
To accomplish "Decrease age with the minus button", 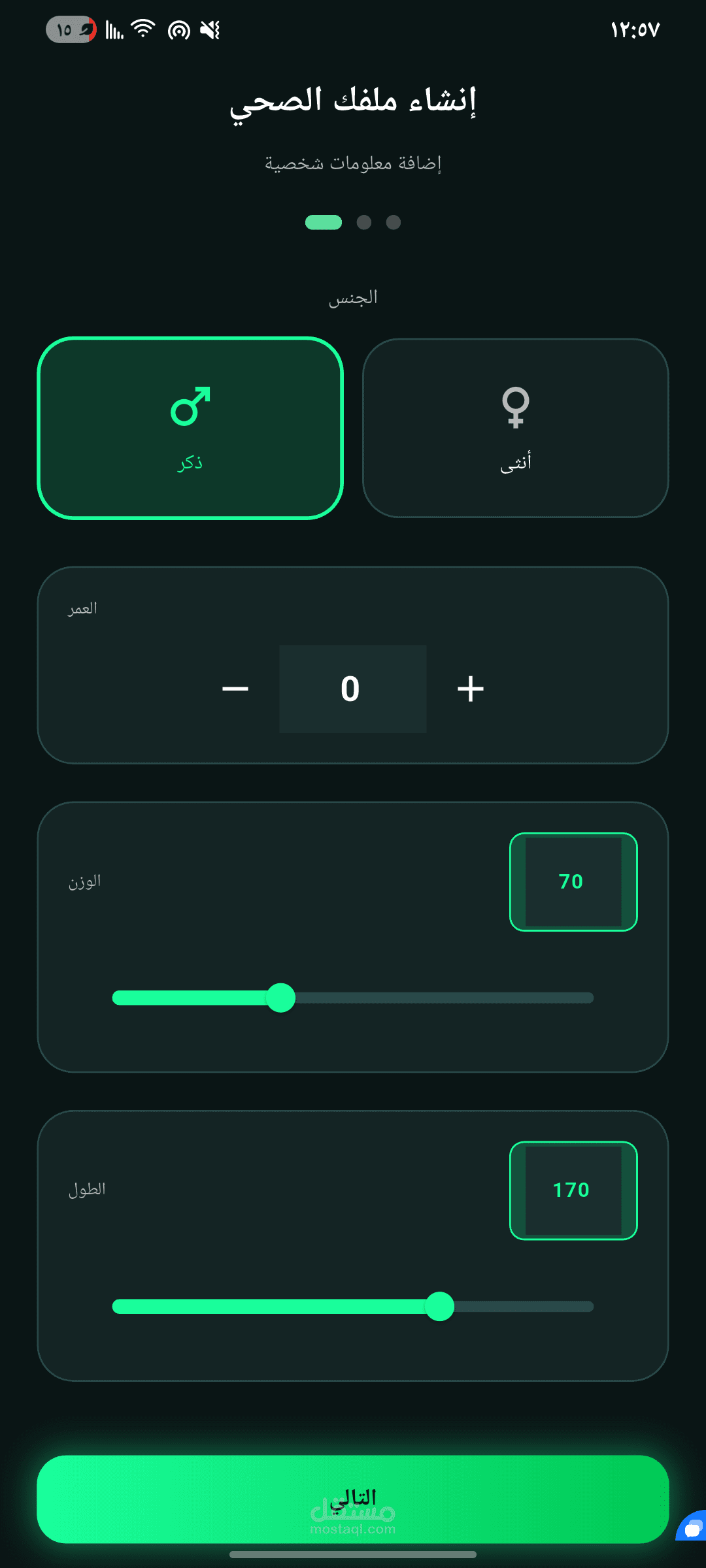I will (x=235, y=689).
